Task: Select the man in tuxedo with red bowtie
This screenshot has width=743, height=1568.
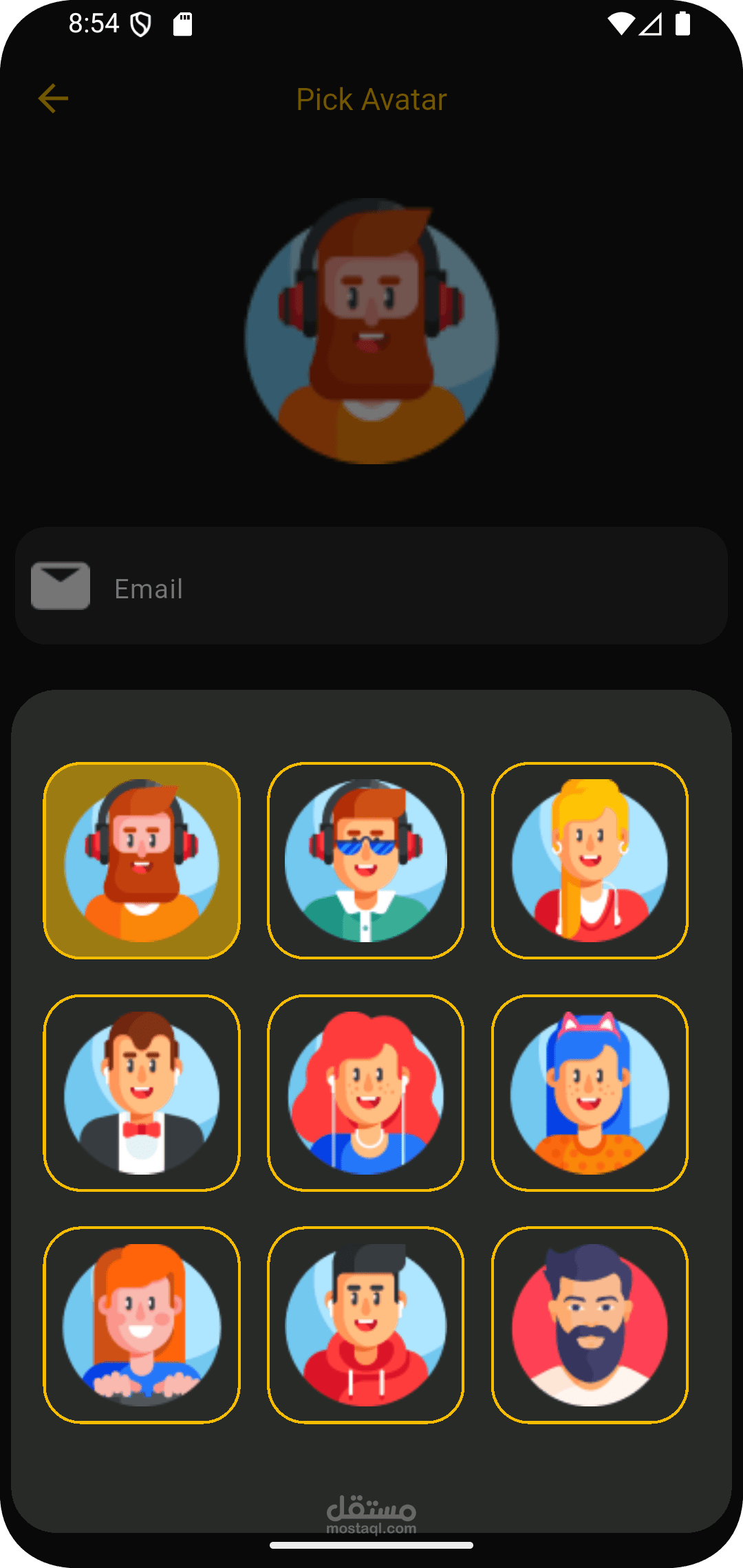Action: click(x=142, y=1093)
